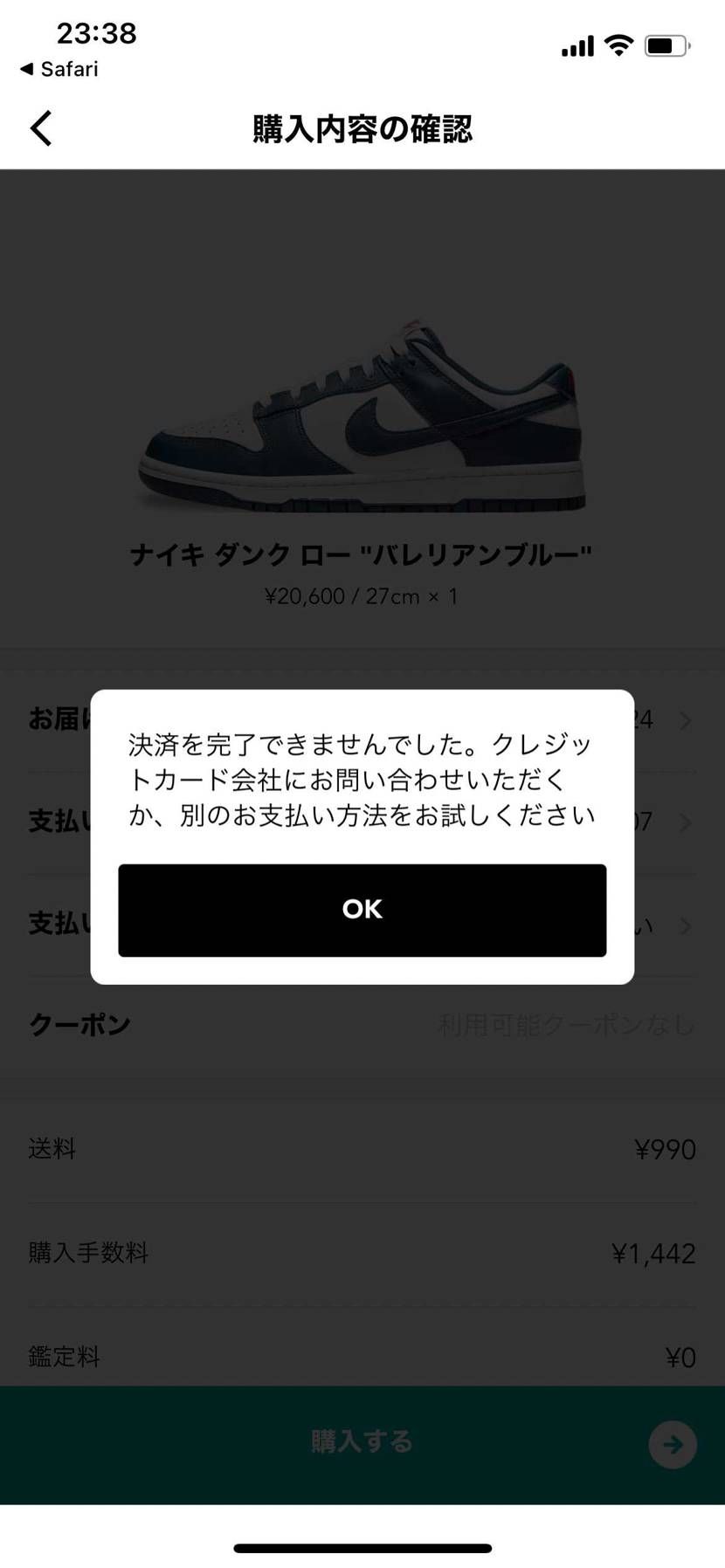Dismiss the payment error with OK
The height and width of the screenshot is (1568, 725).
click(x=362, y=910)
